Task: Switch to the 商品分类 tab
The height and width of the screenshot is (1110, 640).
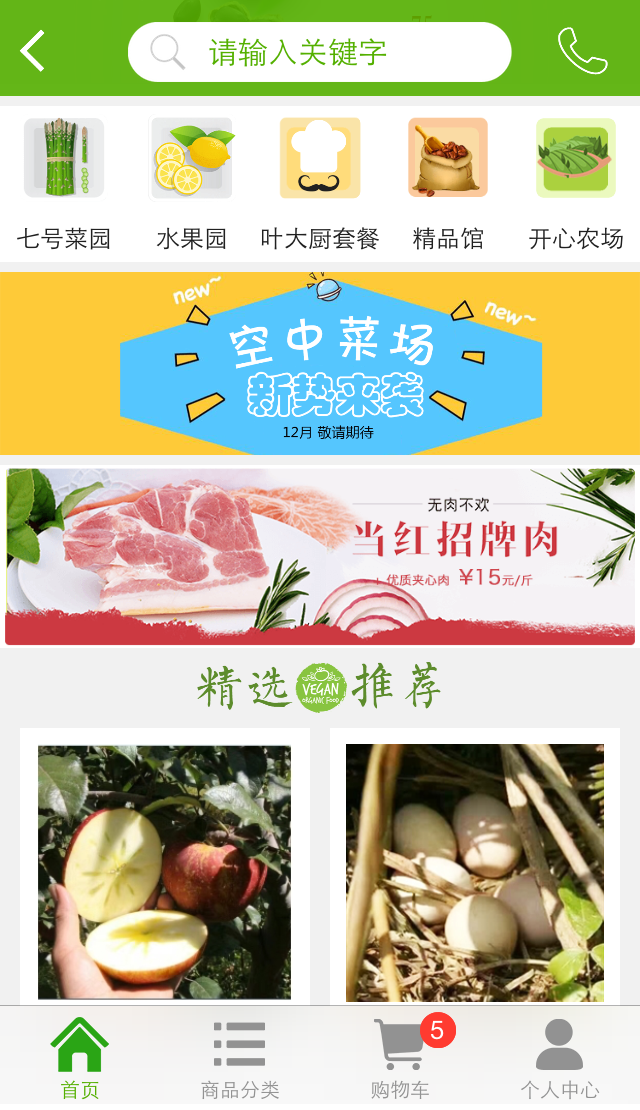Action: point(240,1058)
